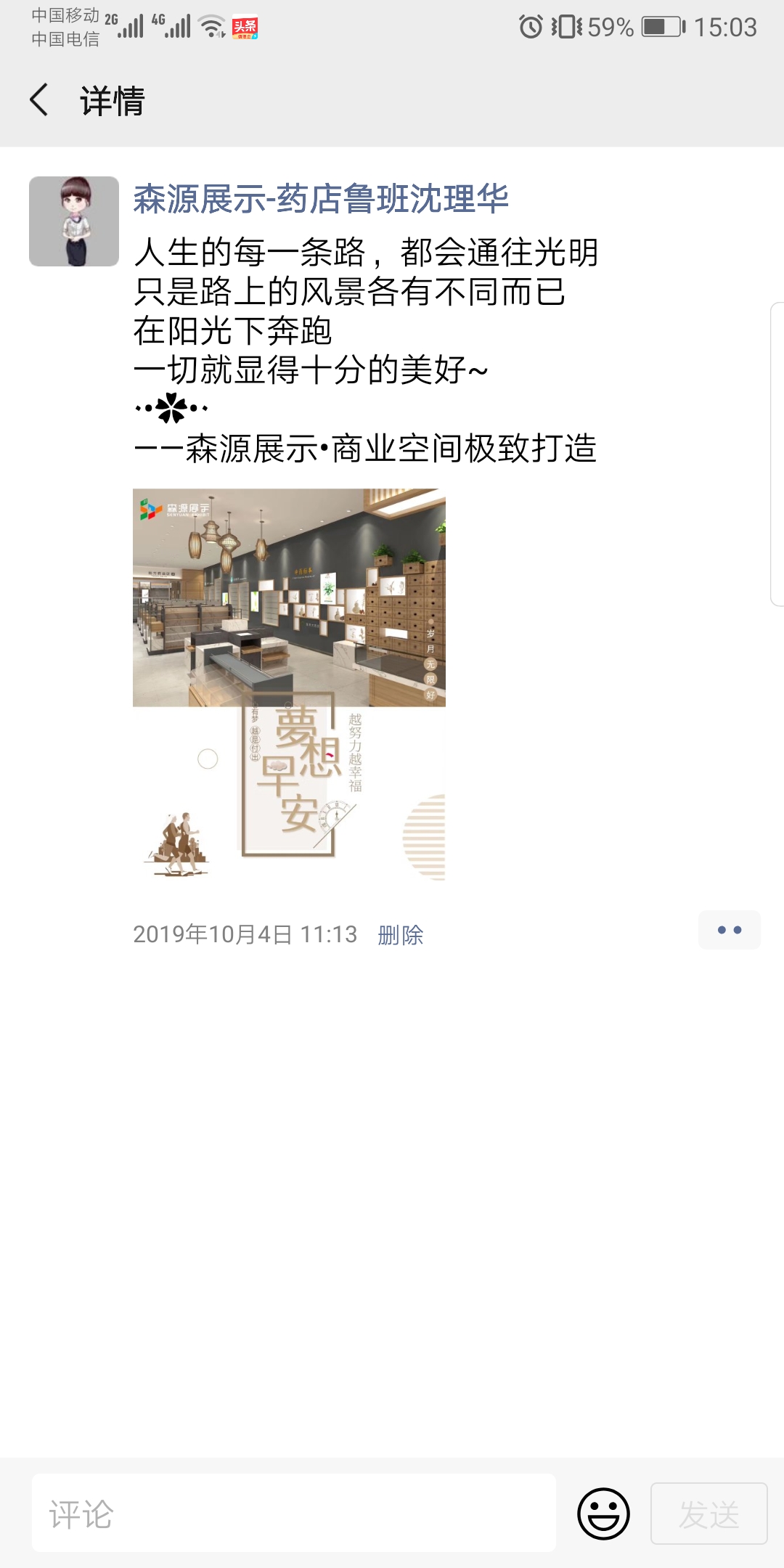Screen dimensions: 784x1568
Task: Go back from the 详情 page
Action: click(x=40, y=100)
